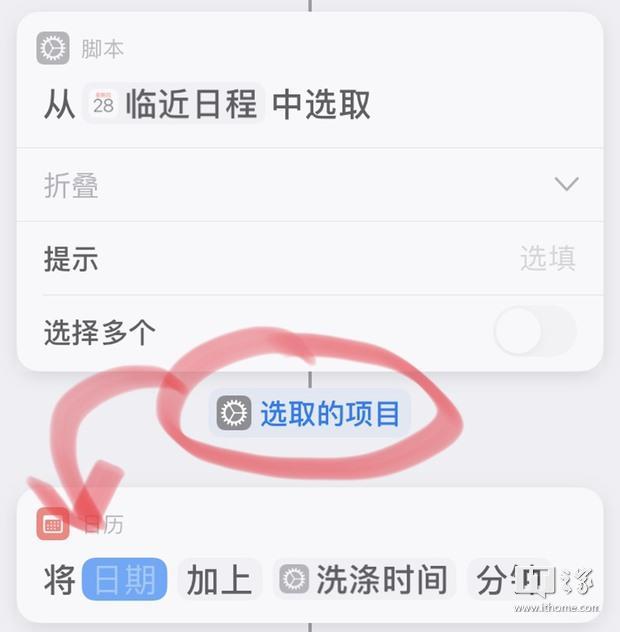Select the 选取的项目 magic variable
Screen dimensions: 620x632
tap(311, 413)
